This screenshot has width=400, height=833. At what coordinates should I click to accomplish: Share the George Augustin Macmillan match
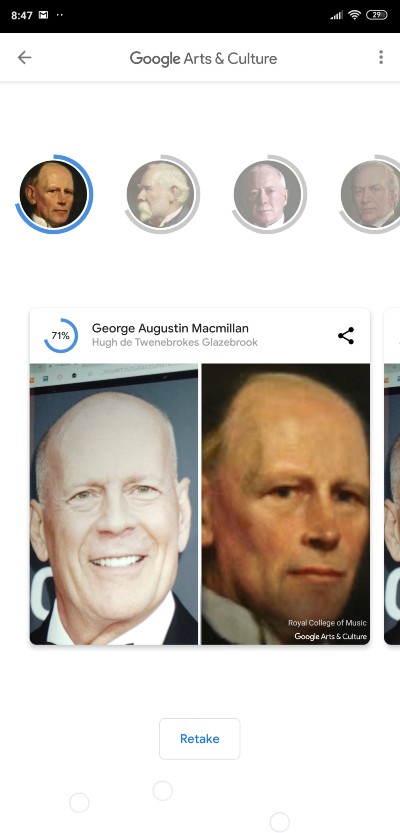(346, 336)
